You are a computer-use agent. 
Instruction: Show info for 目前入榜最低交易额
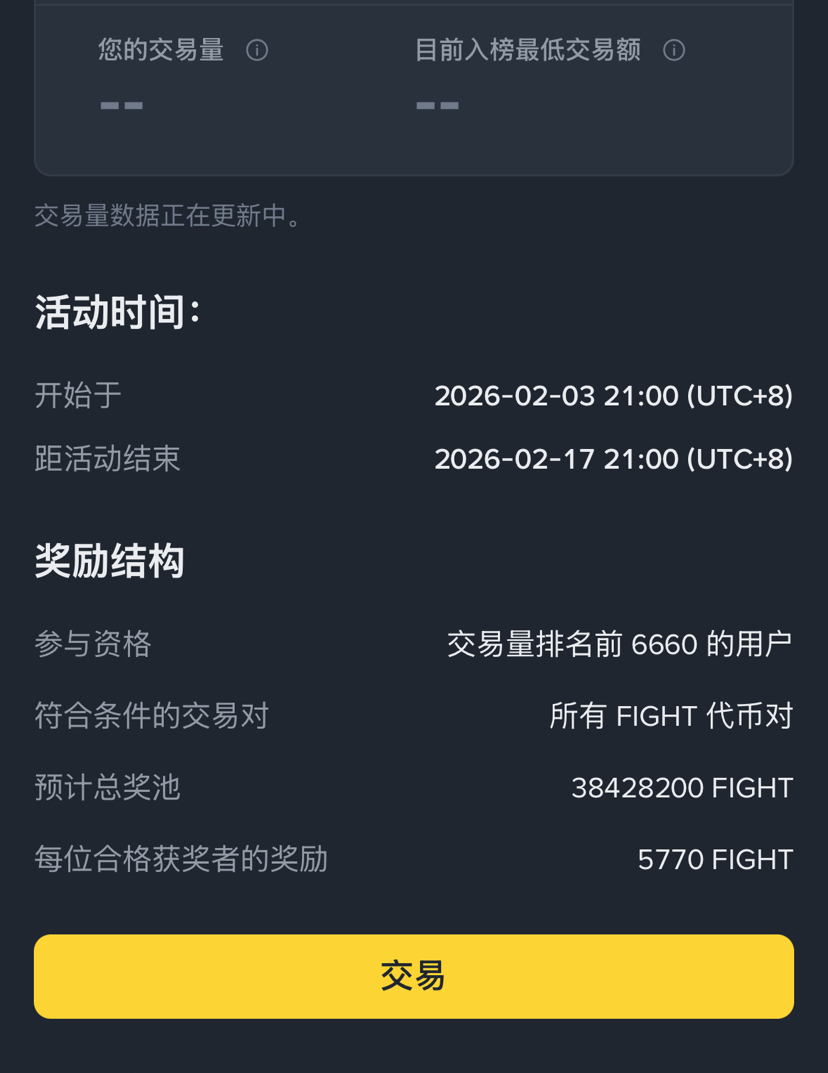[674, 50]
